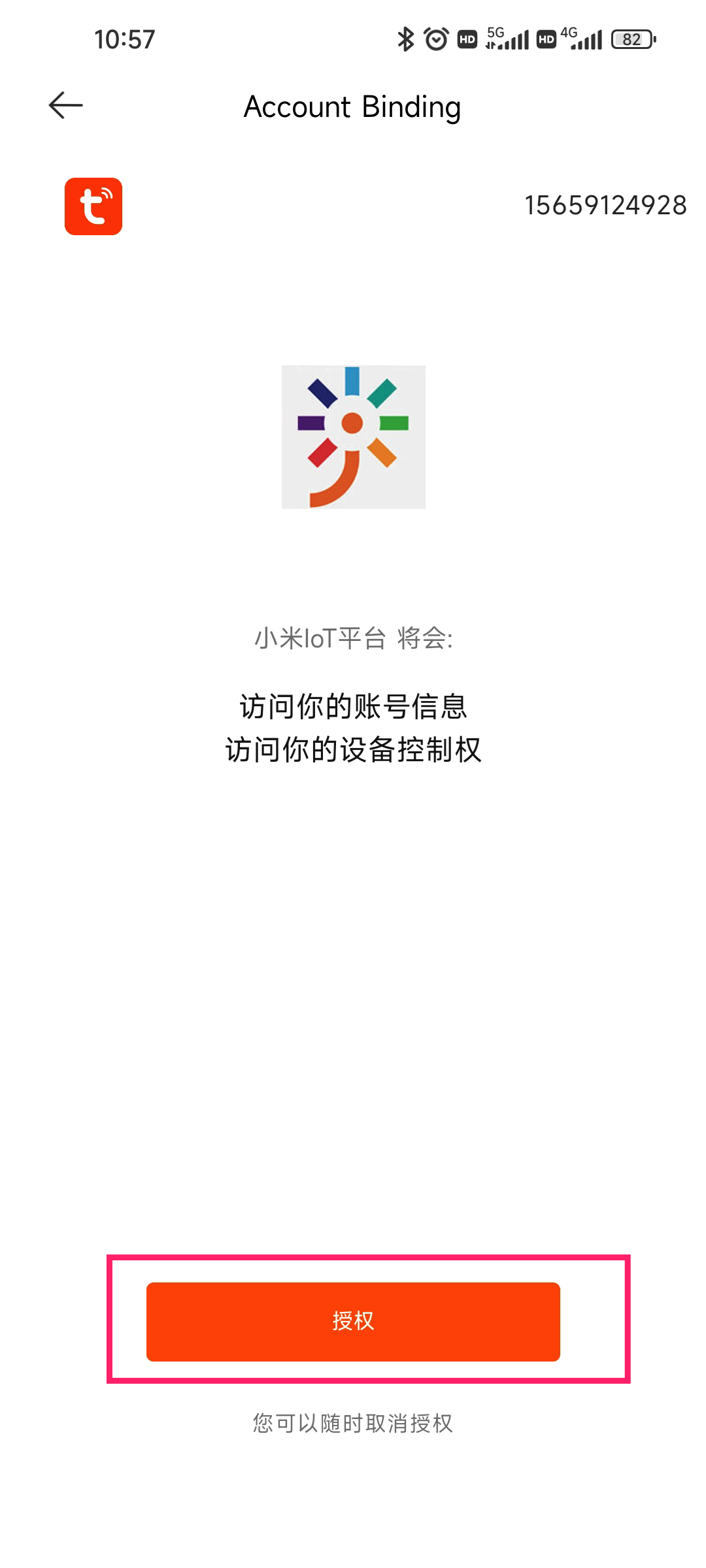Go back from Account Binding
This screenshot has width=706, height=1568.
[66, 105]
